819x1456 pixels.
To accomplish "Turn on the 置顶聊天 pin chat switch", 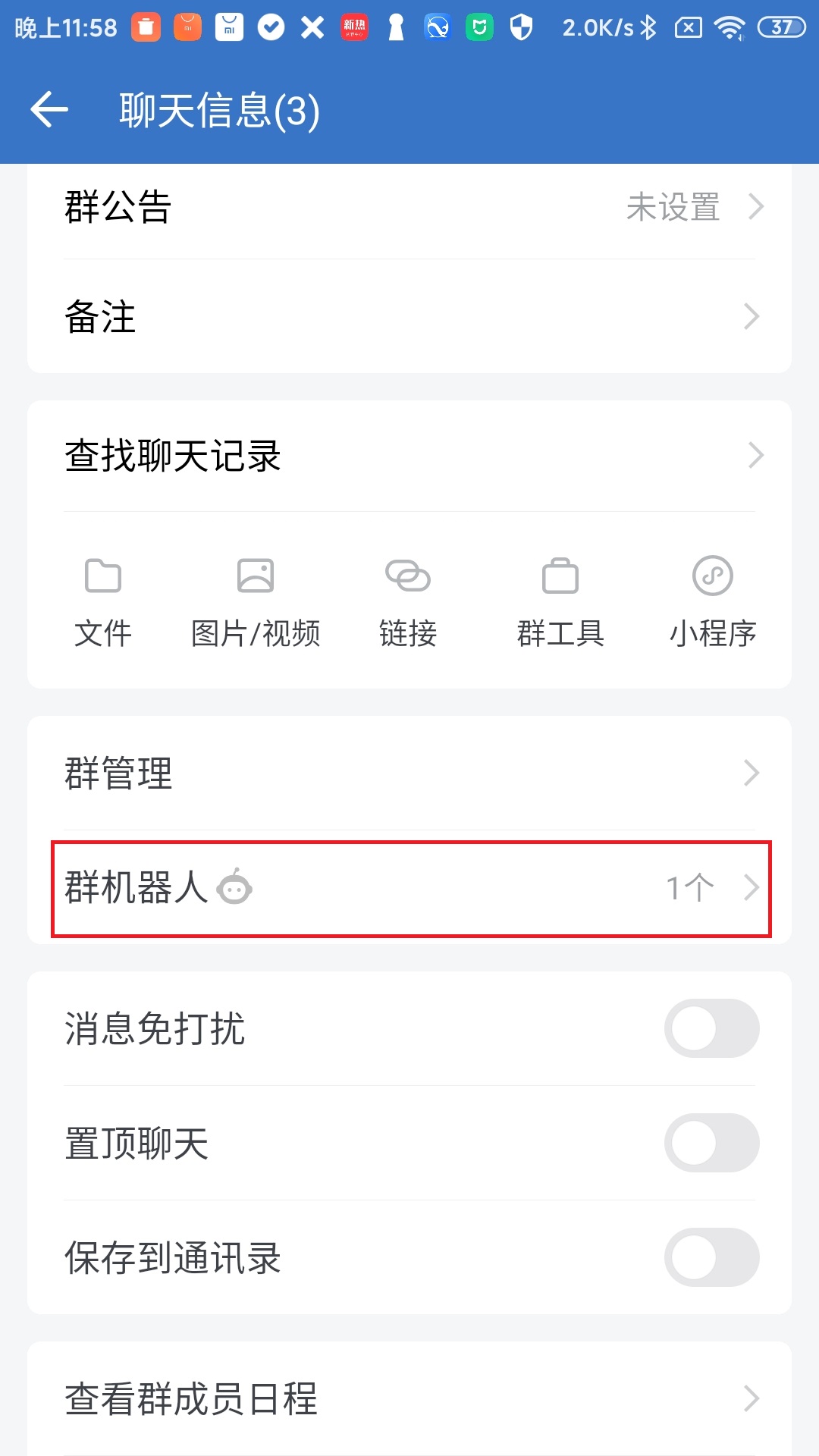I will coord(712,1143).
